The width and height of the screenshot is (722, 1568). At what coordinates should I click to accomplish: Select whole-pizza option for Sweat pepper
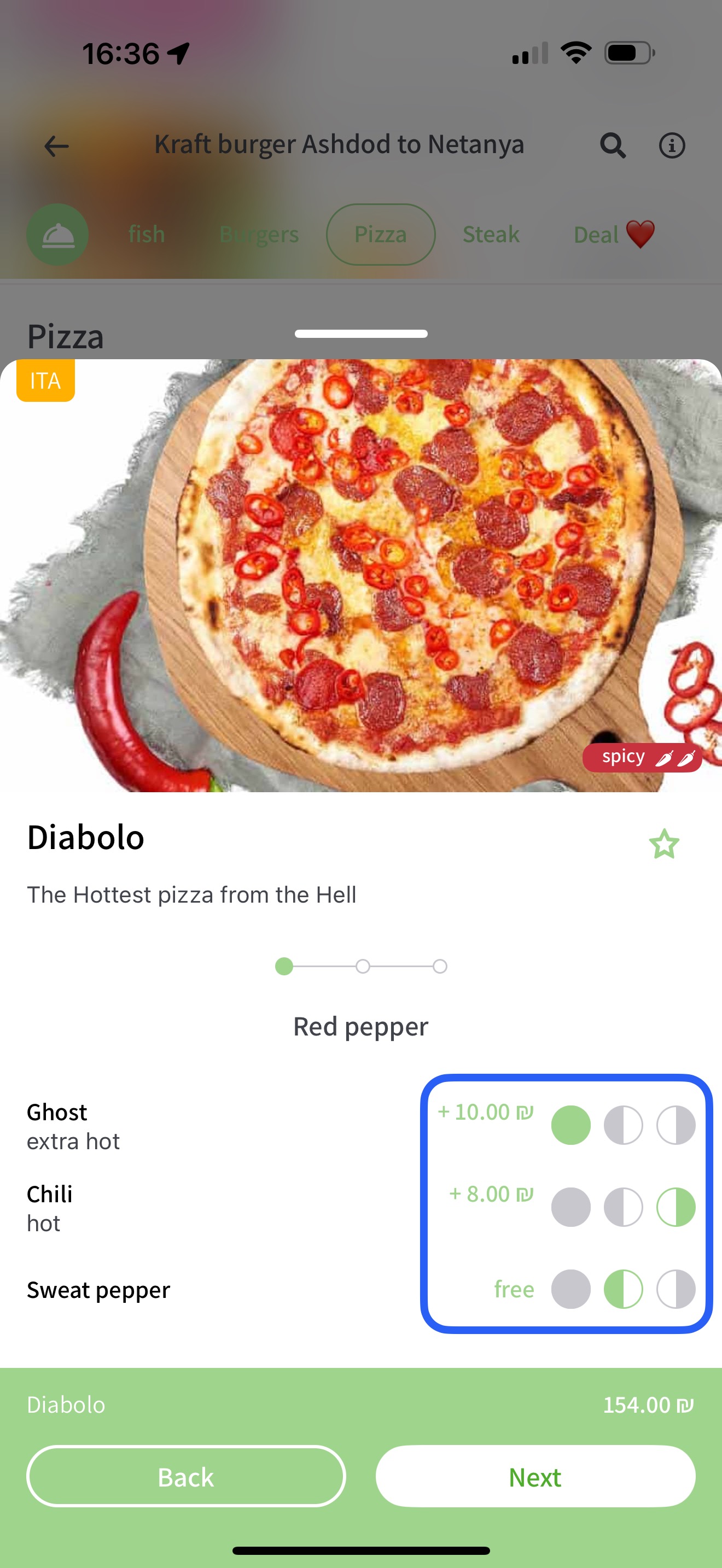[570, 1289]
